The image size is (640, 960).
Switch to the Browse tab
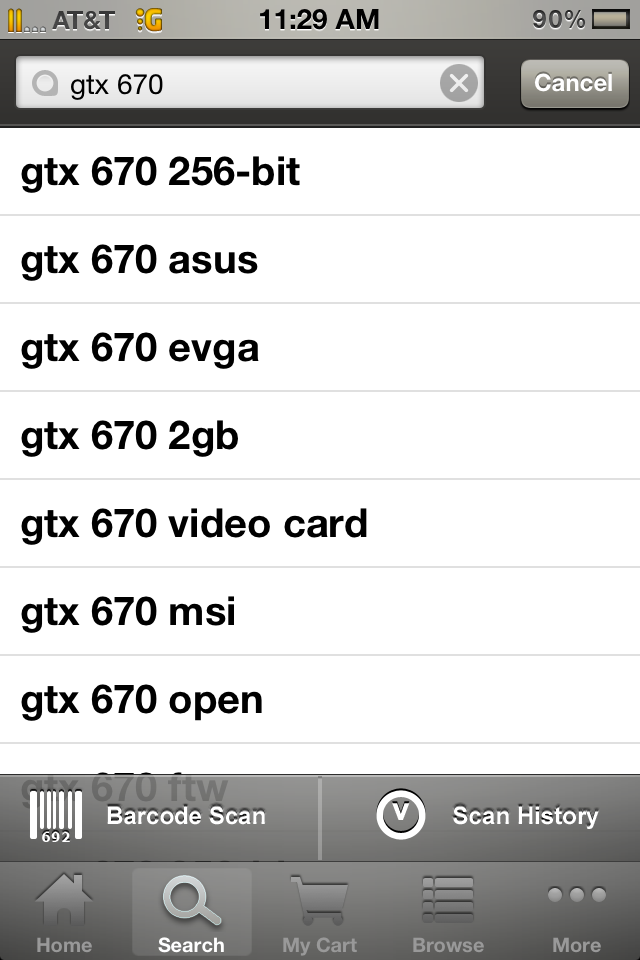click(447, 912)
